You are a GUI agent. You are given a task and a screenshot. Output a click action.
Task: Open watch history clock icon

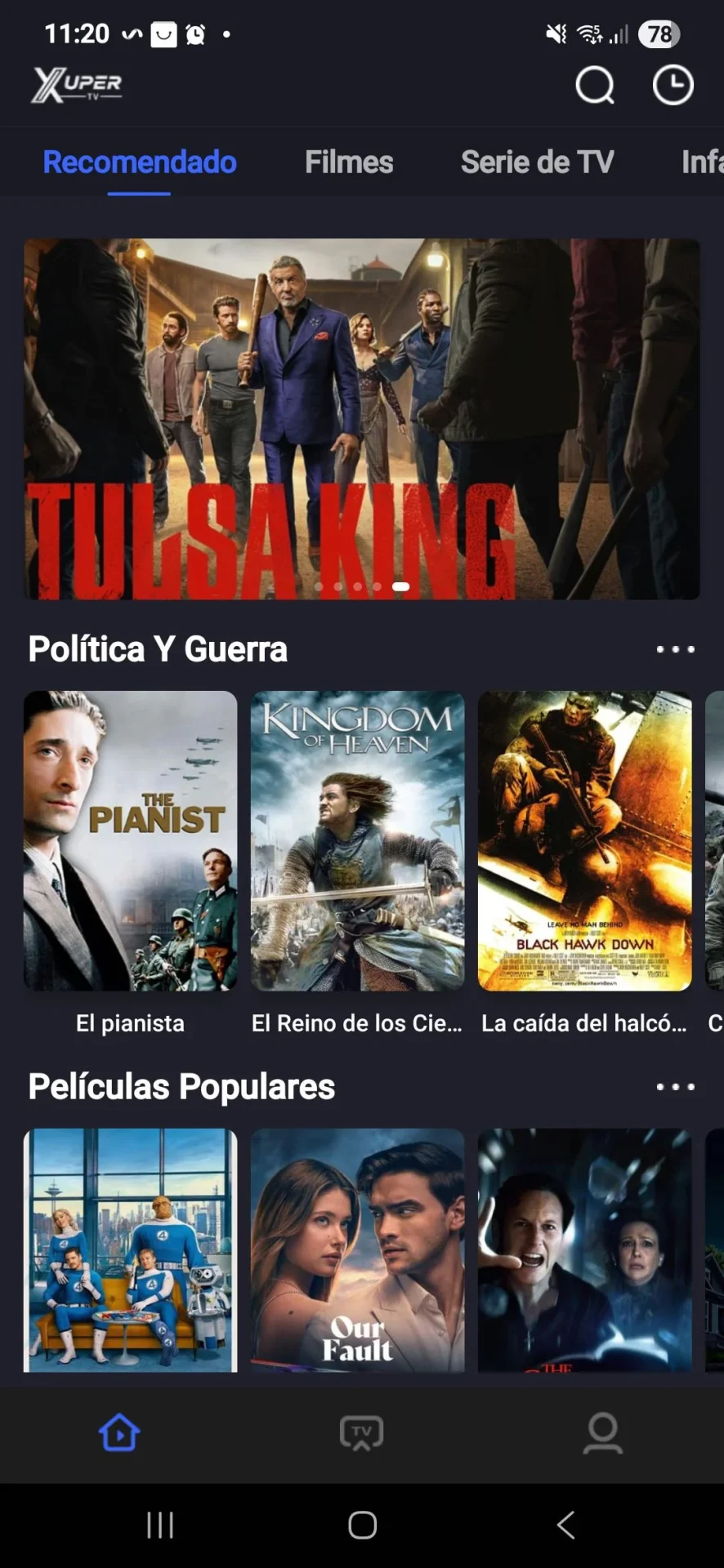[x=673, y=85]
